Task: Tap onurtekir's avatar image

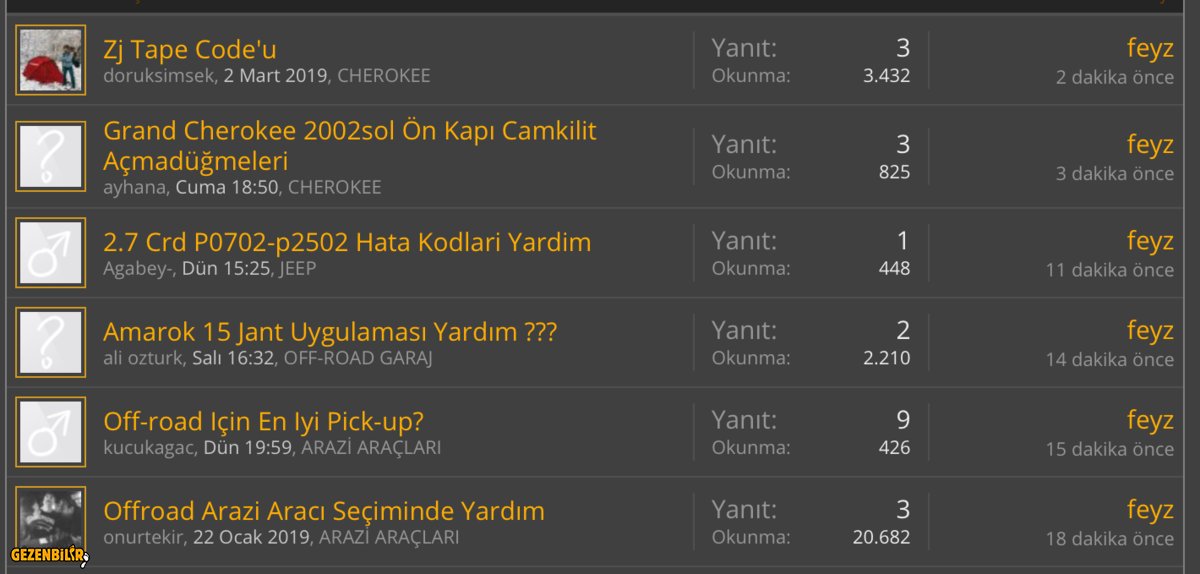Action: (51, 520)
